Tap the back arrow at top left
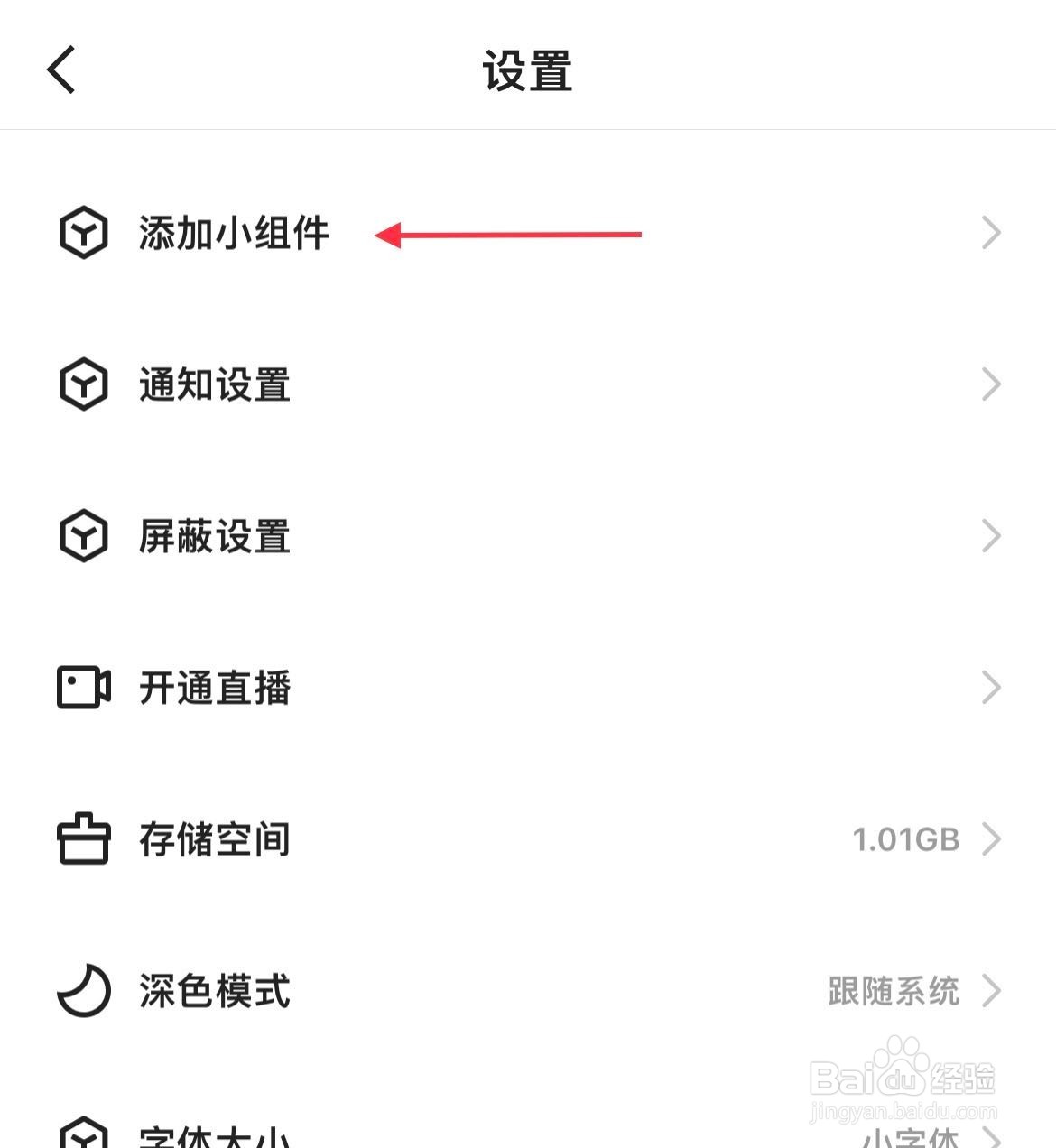Screen dimensions: 1056x1148 [60, 69]
